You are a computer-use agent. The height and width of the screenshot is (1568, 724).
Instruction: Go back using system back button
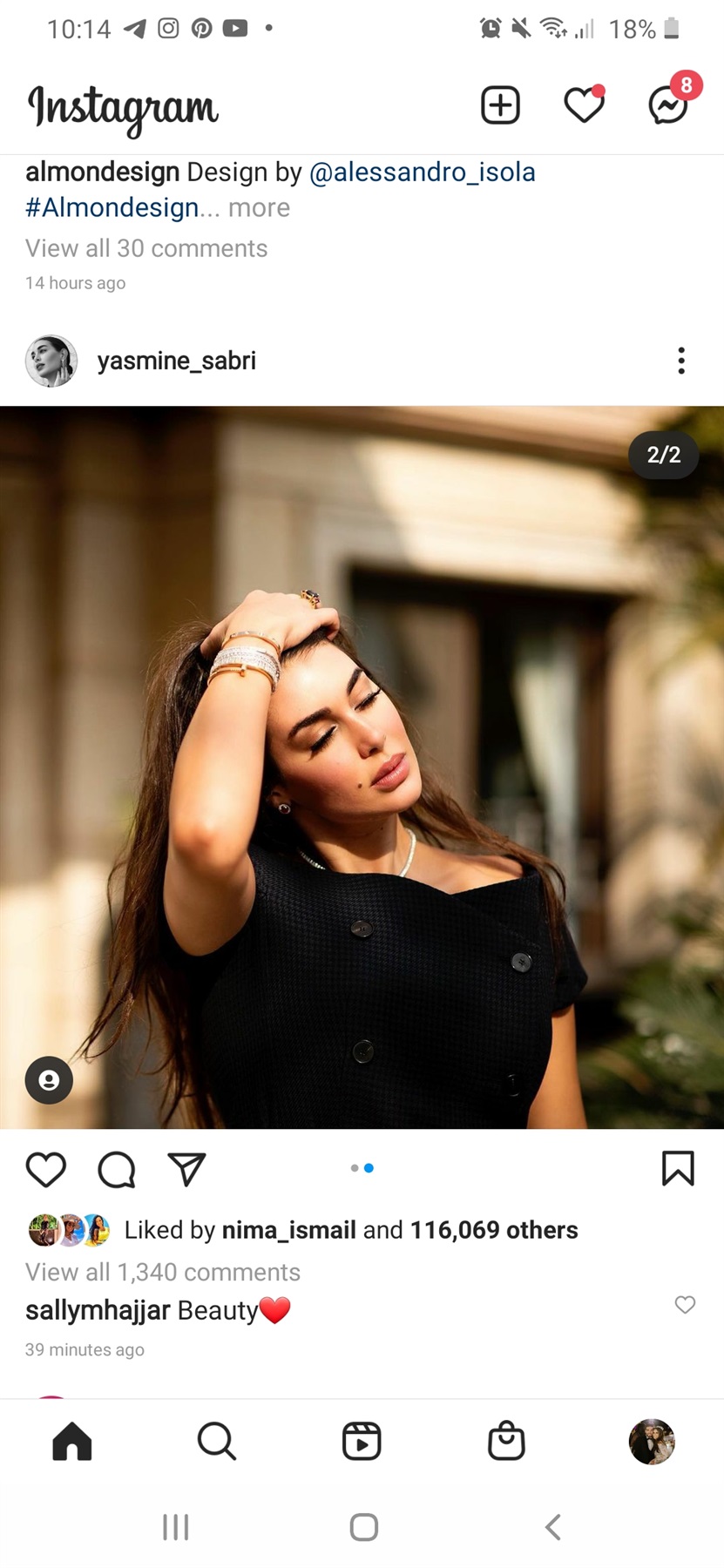point(552,1526)
